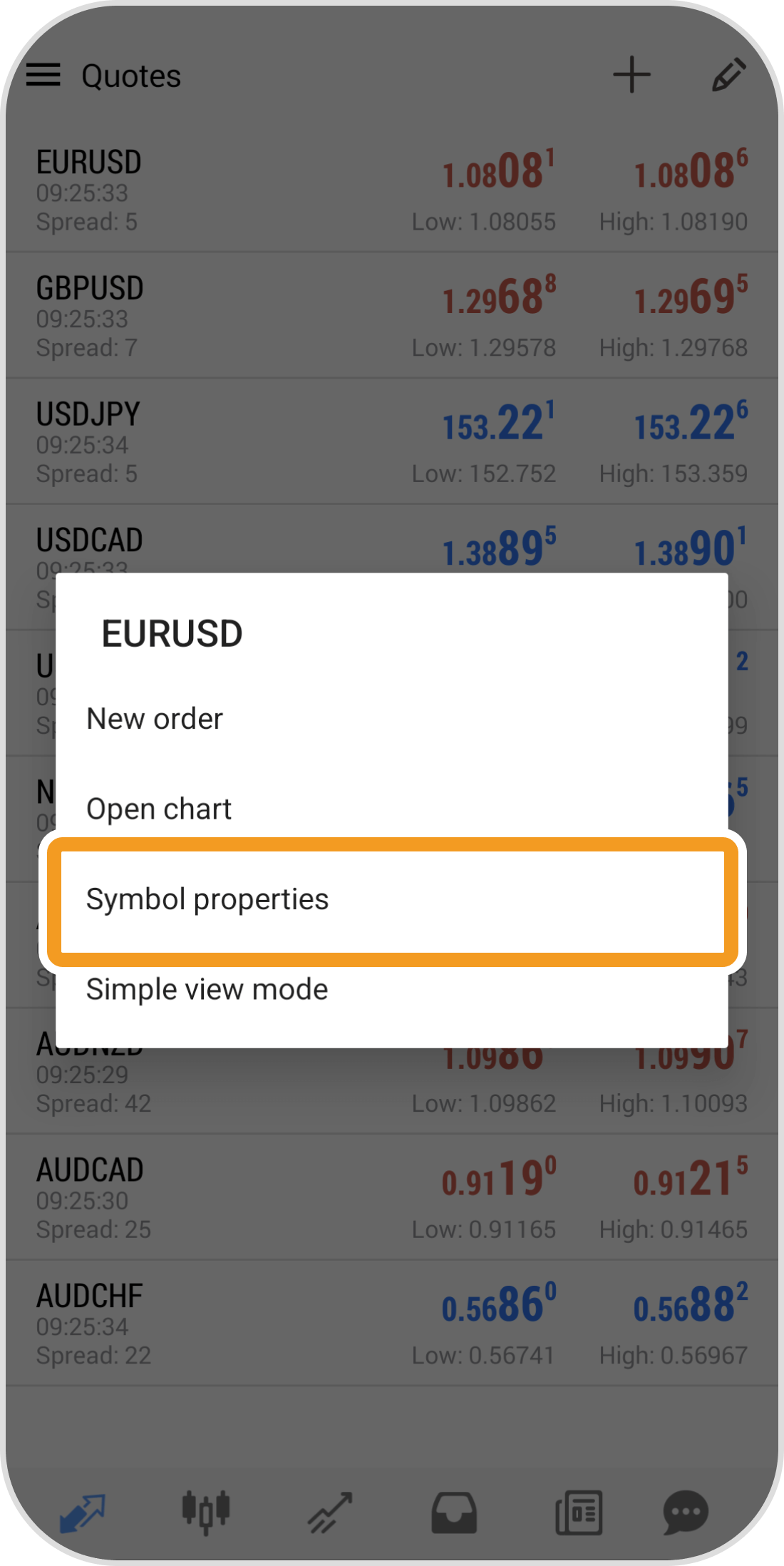Select New order in the EURUSD menu
The height and width of the screenshot is (1566, 784).
pyautogui.click(x=155, y=719)
